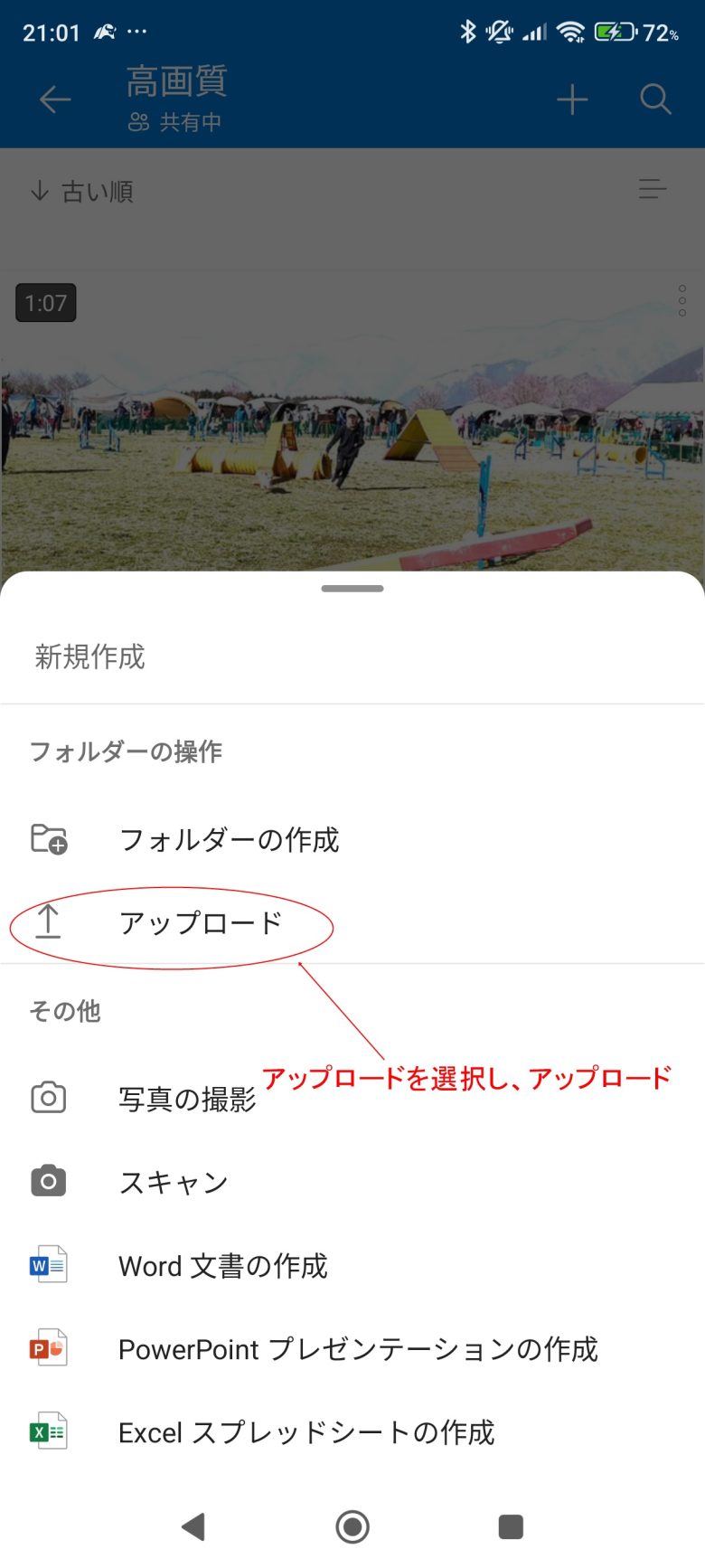Tap the system home button

(x=352, y=1526)
